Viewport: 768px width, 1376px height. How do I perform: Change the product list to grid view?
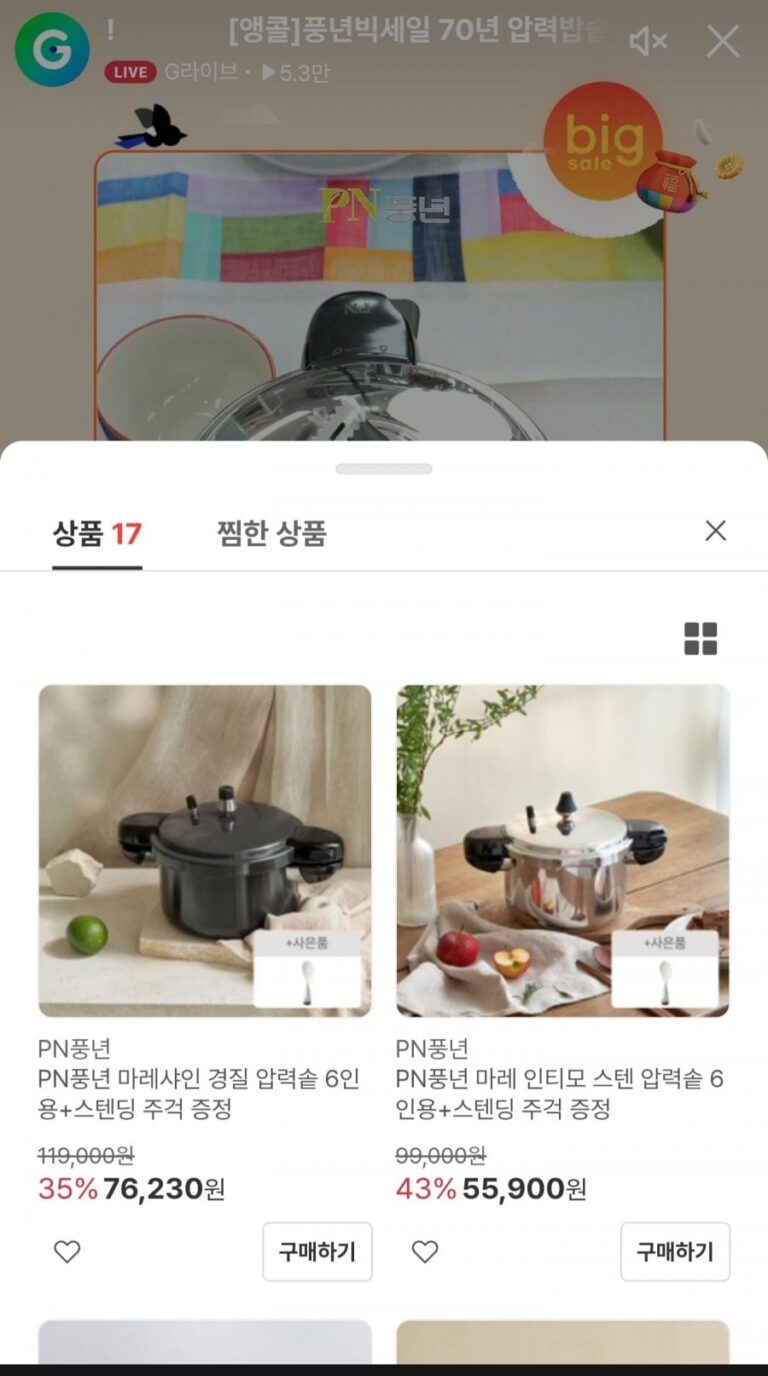[x=700, y=639]
